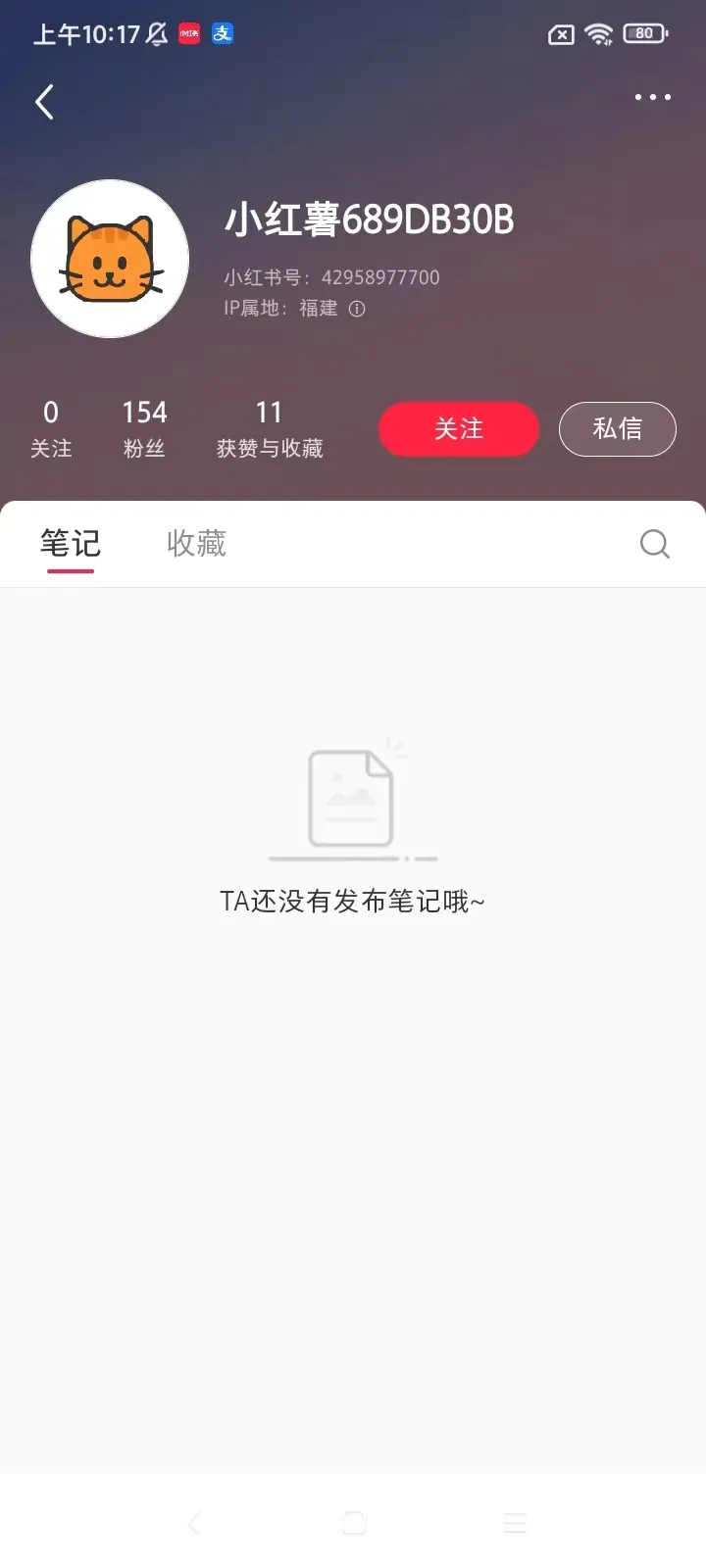Tap the battery indicator showing 80
The height and width of the screenshot is (1568, 706).
(644, 33)
